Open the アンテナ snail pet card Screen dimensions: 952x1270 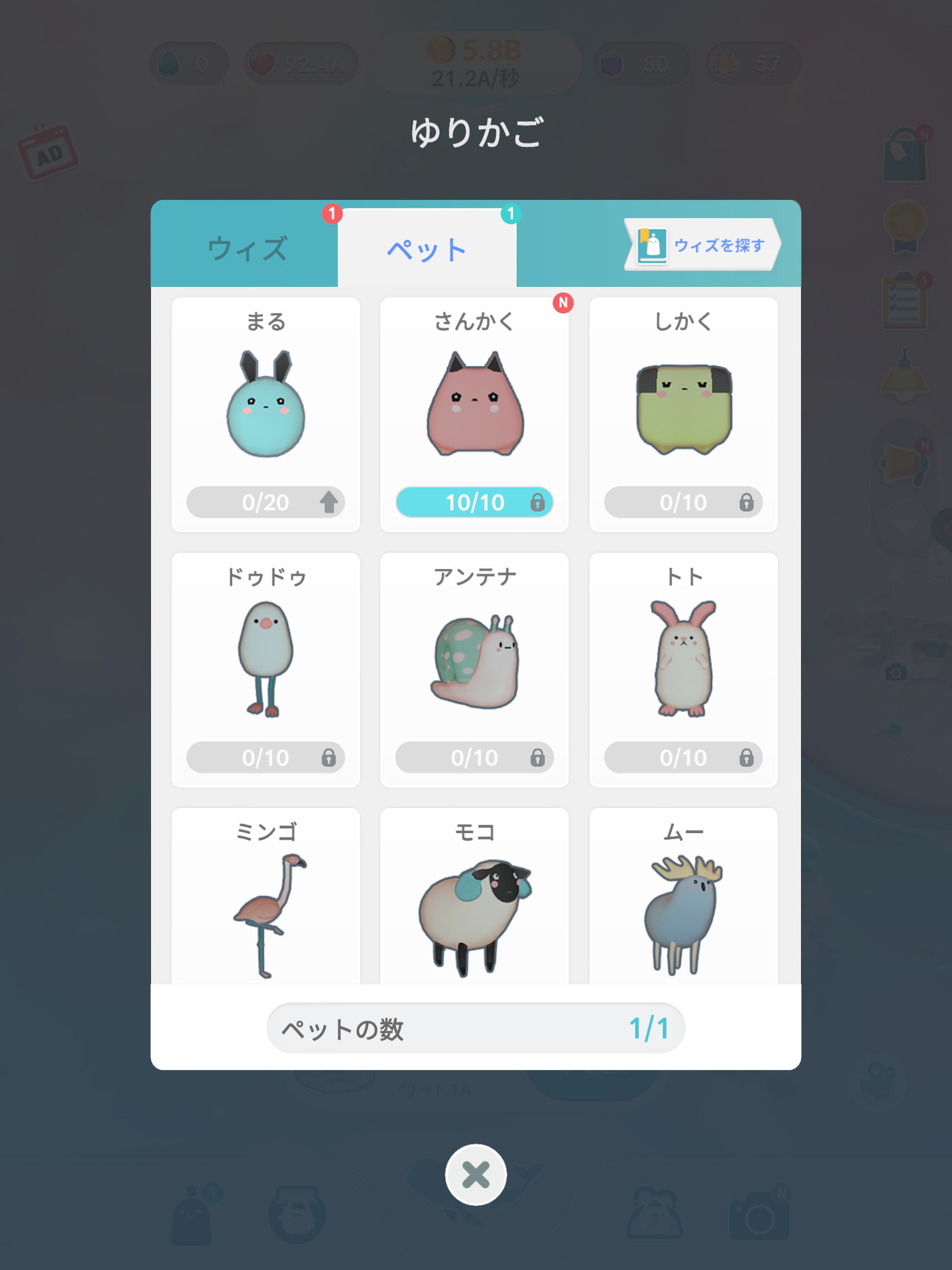474,660
